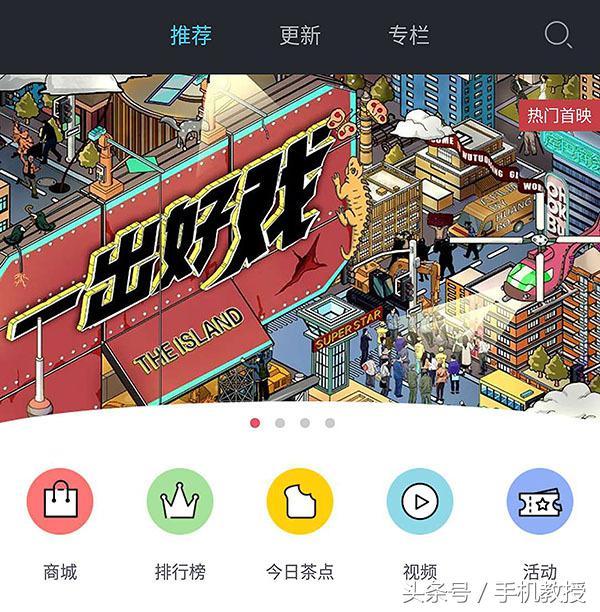Viewport: 600px width, 612px height.
Task: Open the 排行榜 rankings shortcut
Action: 180,502
